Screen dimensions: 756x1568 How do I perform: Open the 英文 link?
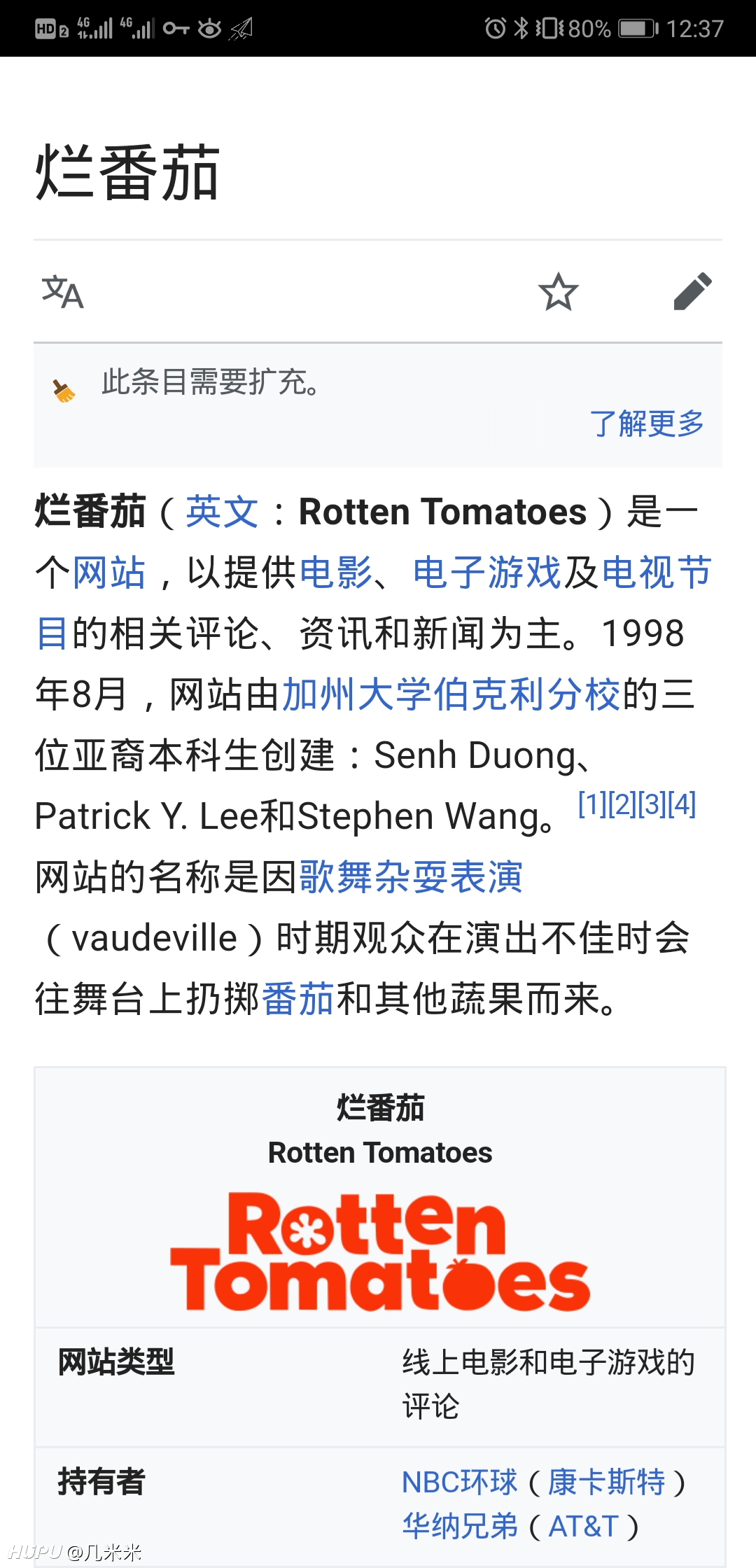222,512
